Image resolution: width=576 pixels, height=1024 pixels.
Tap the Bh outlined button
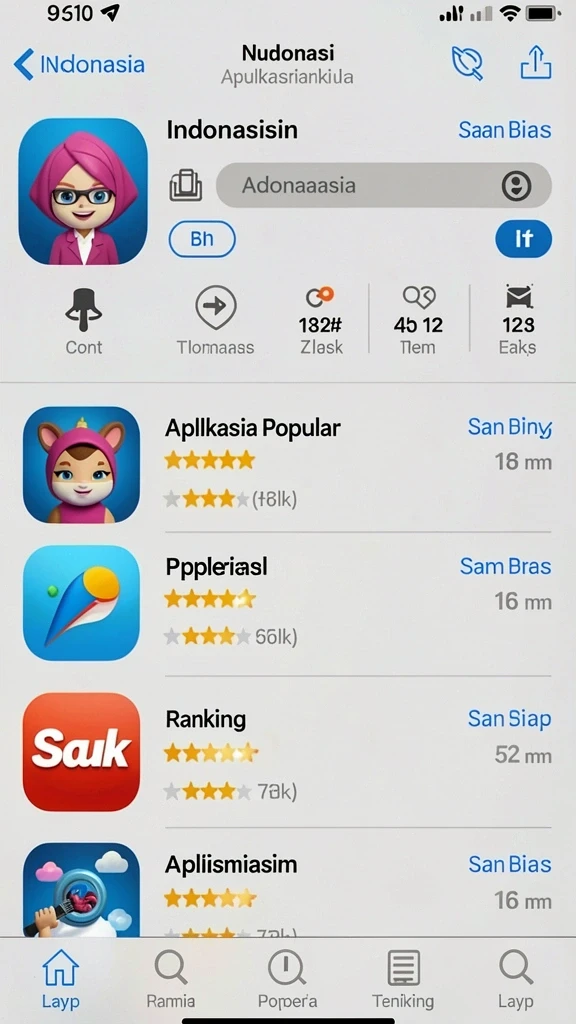pos(202,239)
